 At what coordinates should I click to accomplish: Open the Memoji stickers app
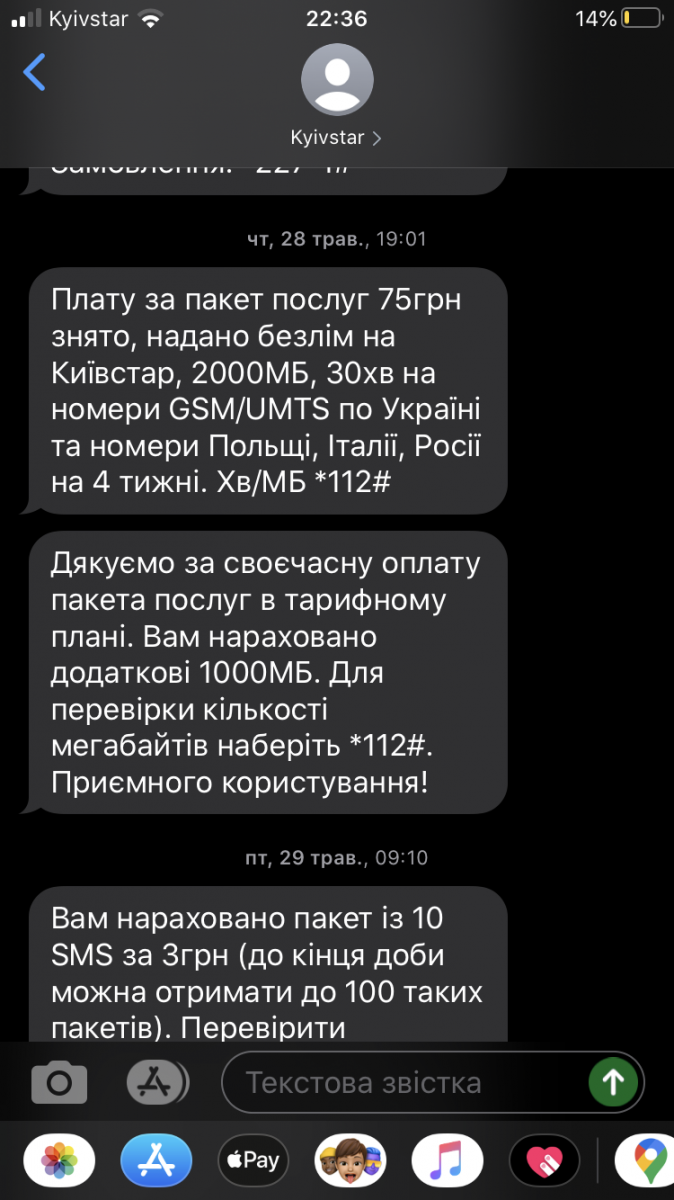click(x=351, y=1161)
